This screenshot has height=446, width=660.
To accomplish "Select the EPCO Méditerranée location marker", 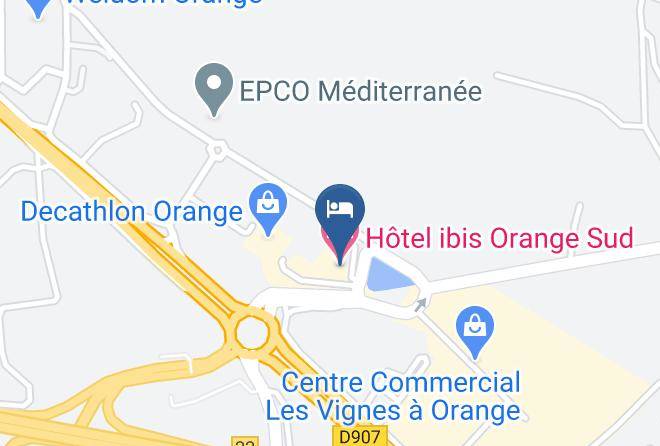I will pyautogui.click(x=214, y=89).
